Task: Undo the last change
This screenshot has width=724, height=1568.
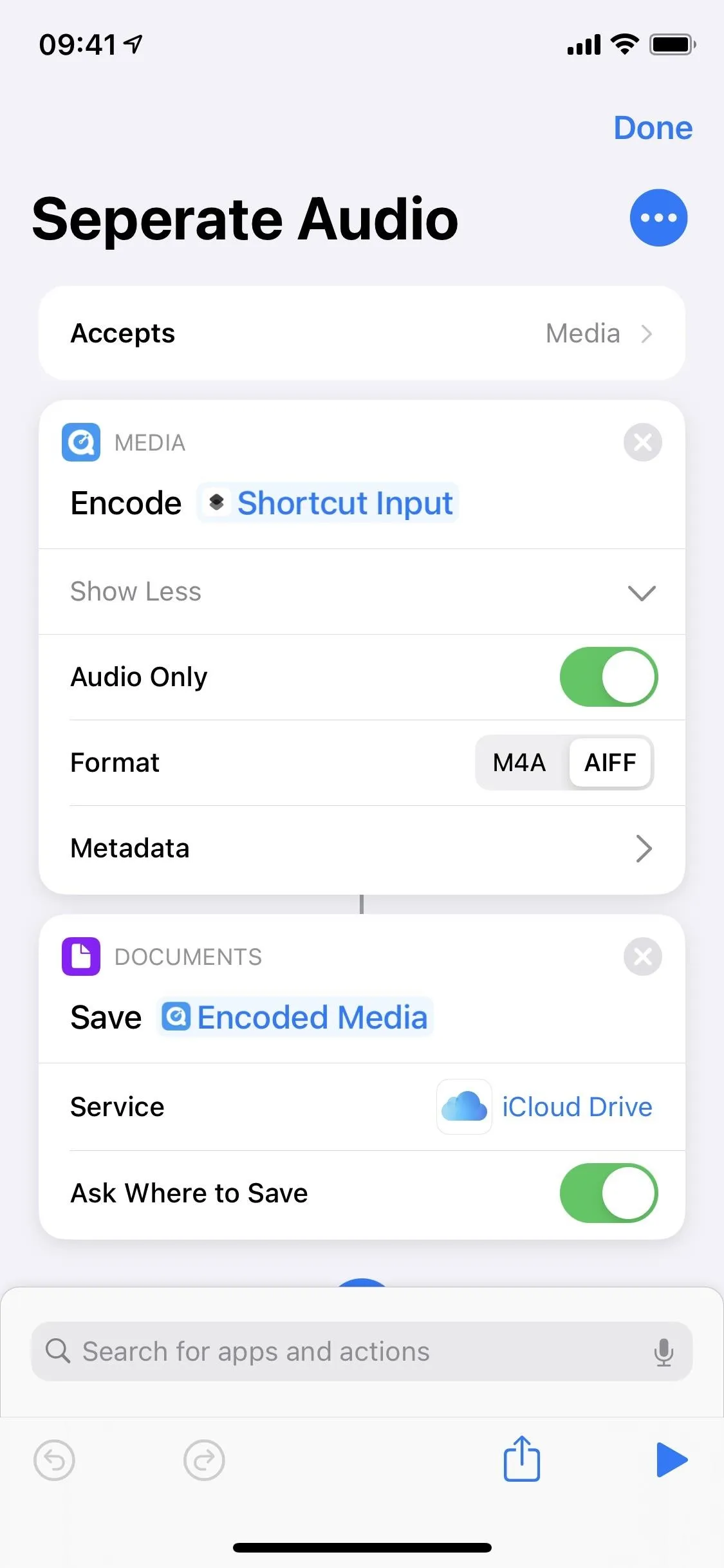Action: [x=54, y=1460]
